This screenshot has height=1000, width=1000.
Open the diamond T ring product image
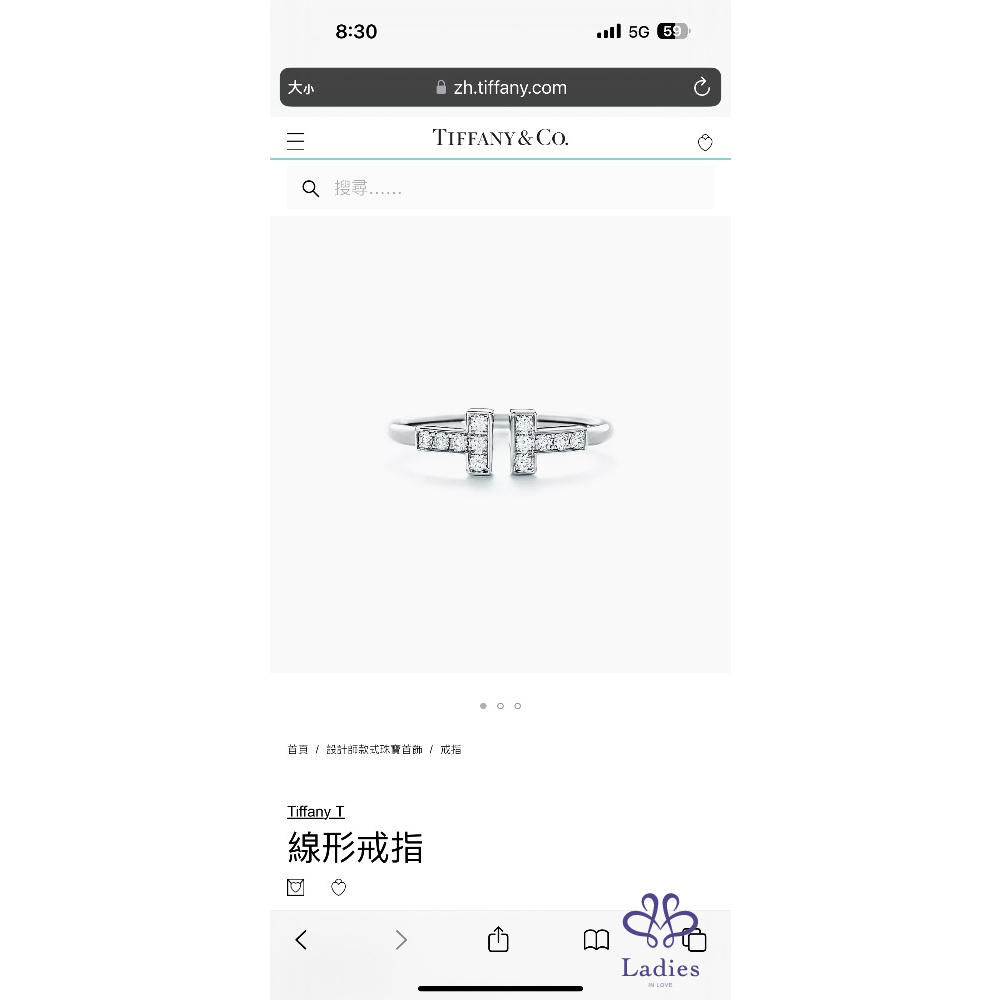click(500, 444)
